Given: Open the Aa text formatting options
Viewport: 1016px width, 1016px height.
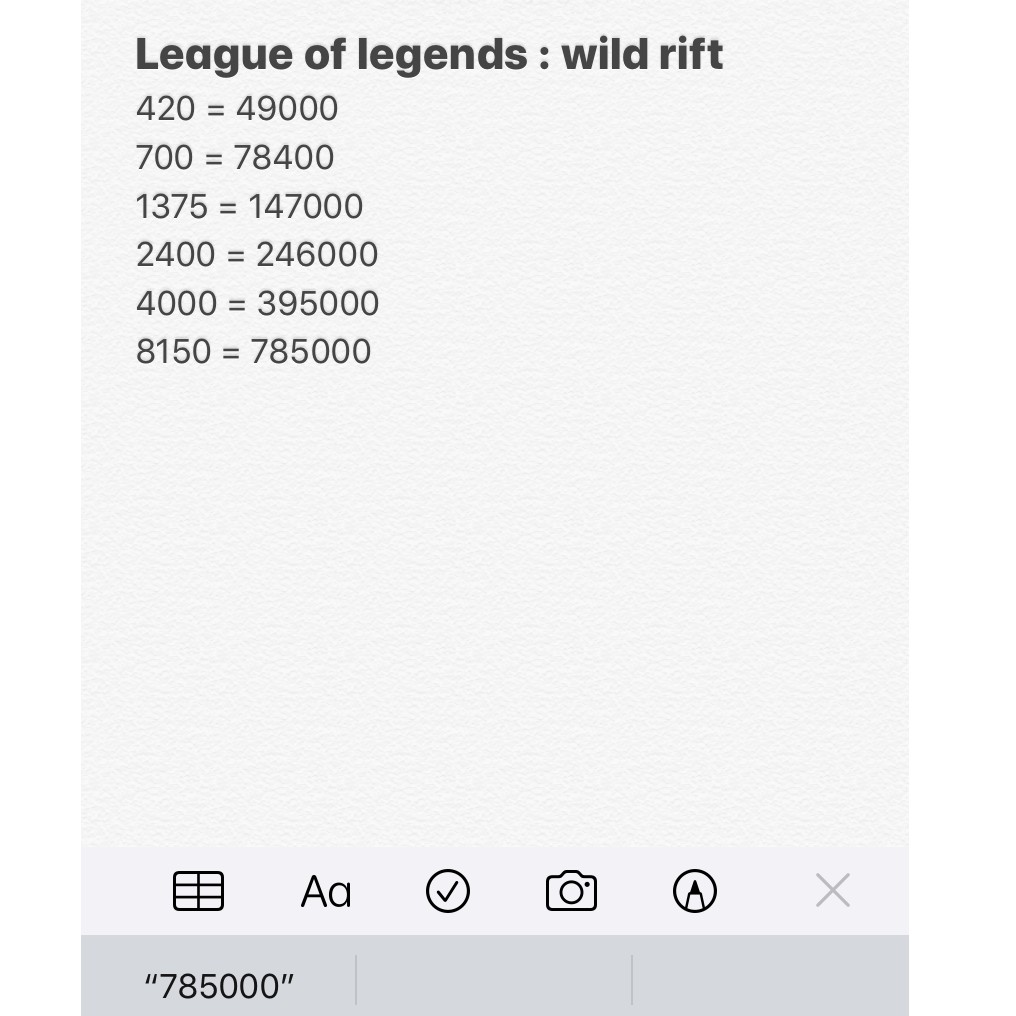Looking at the screenshot, I should pyautogui.click(x=326, y=891).
